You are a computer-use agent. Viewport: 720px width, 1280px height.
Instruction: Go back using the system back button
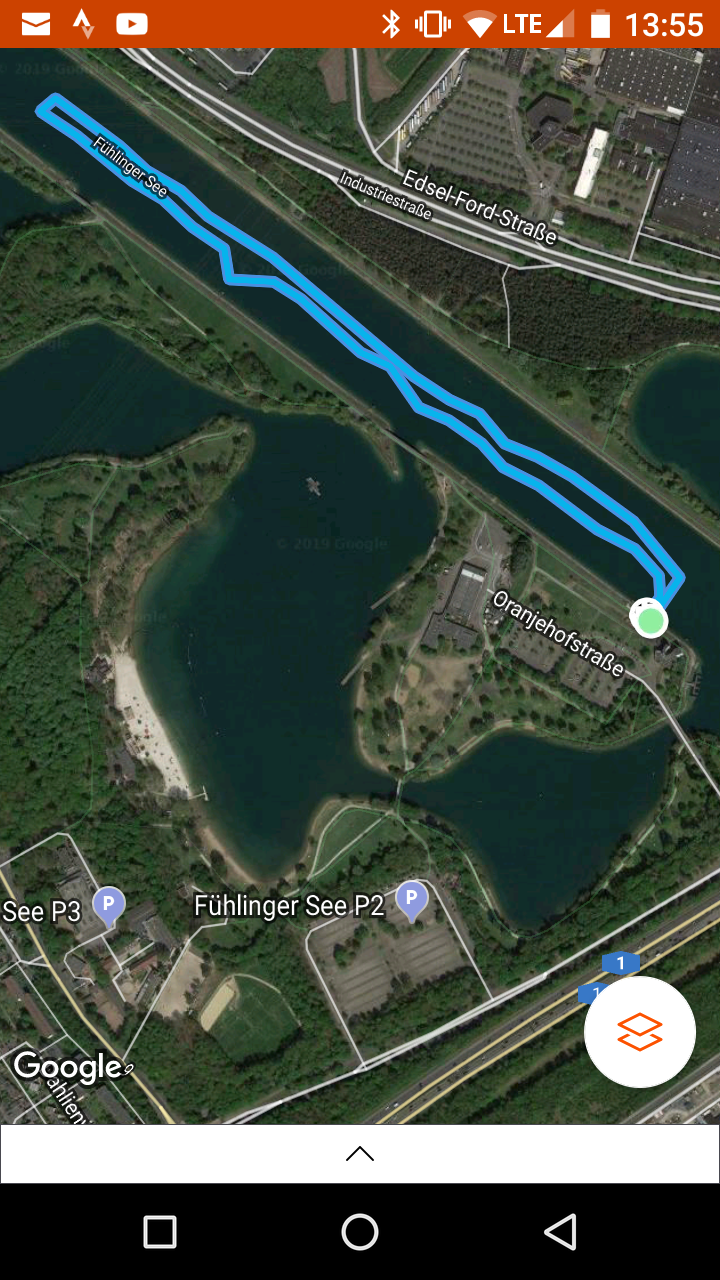pyautogui.click(x=560, y=1232)
